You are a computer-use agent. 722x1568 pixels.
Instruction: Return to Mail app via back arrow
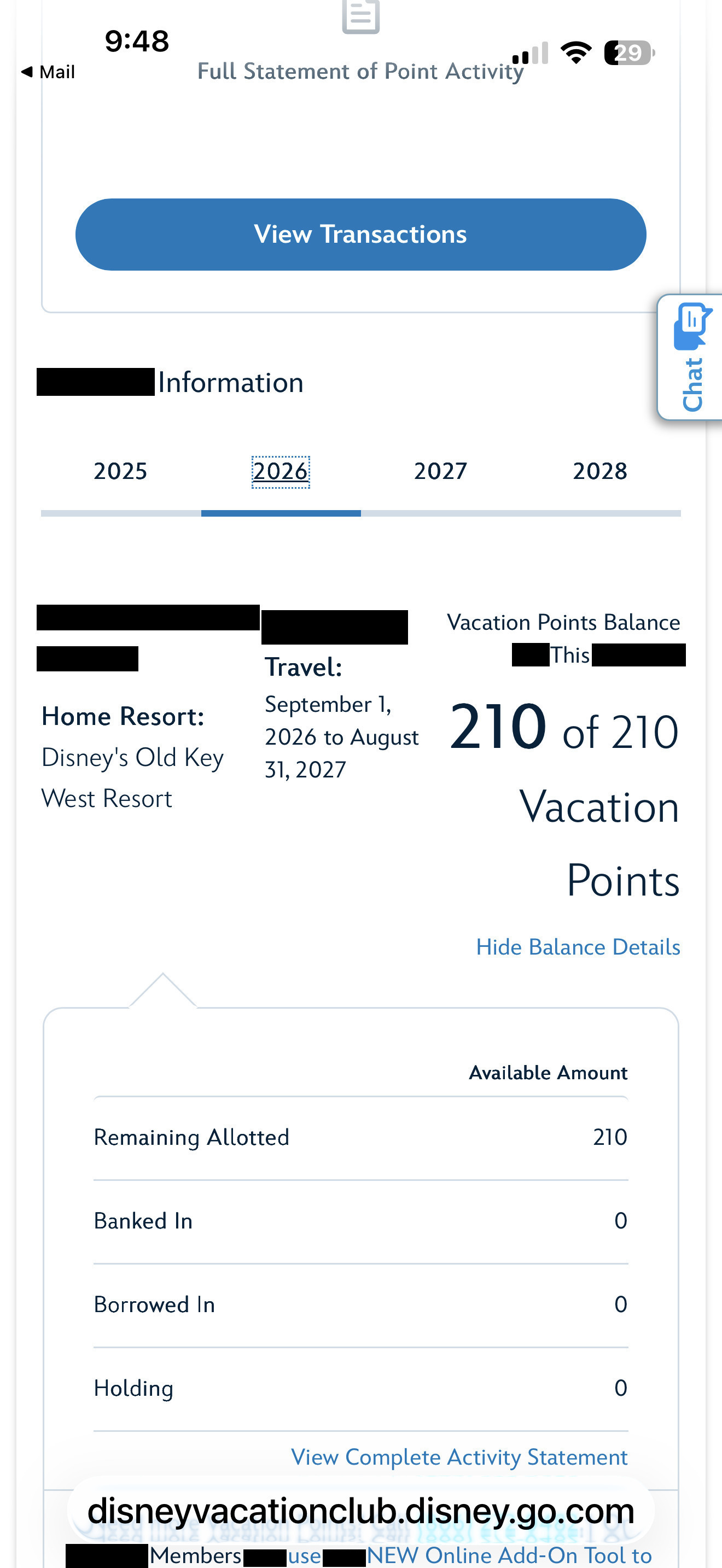[x=48, y=72]
